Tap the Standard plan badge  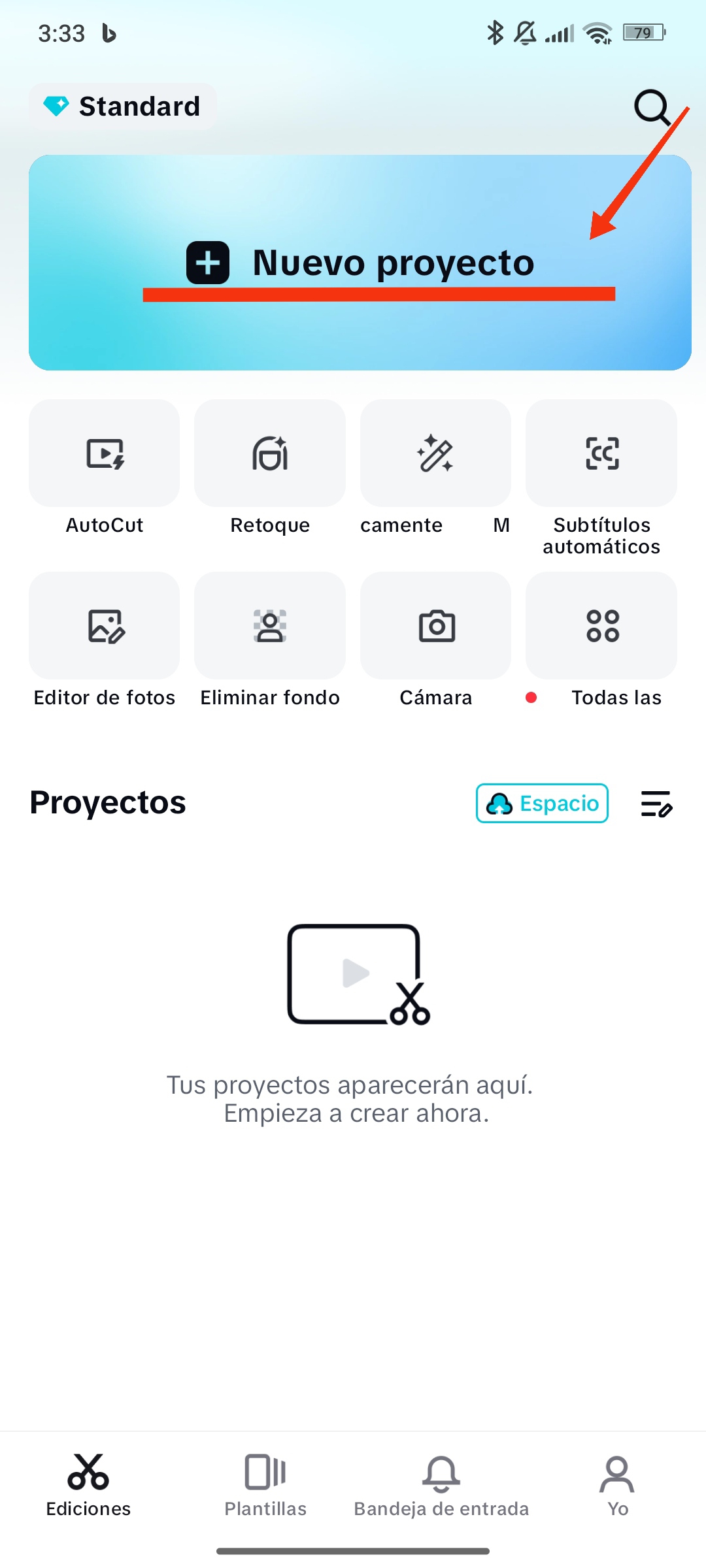click(123, 106)
